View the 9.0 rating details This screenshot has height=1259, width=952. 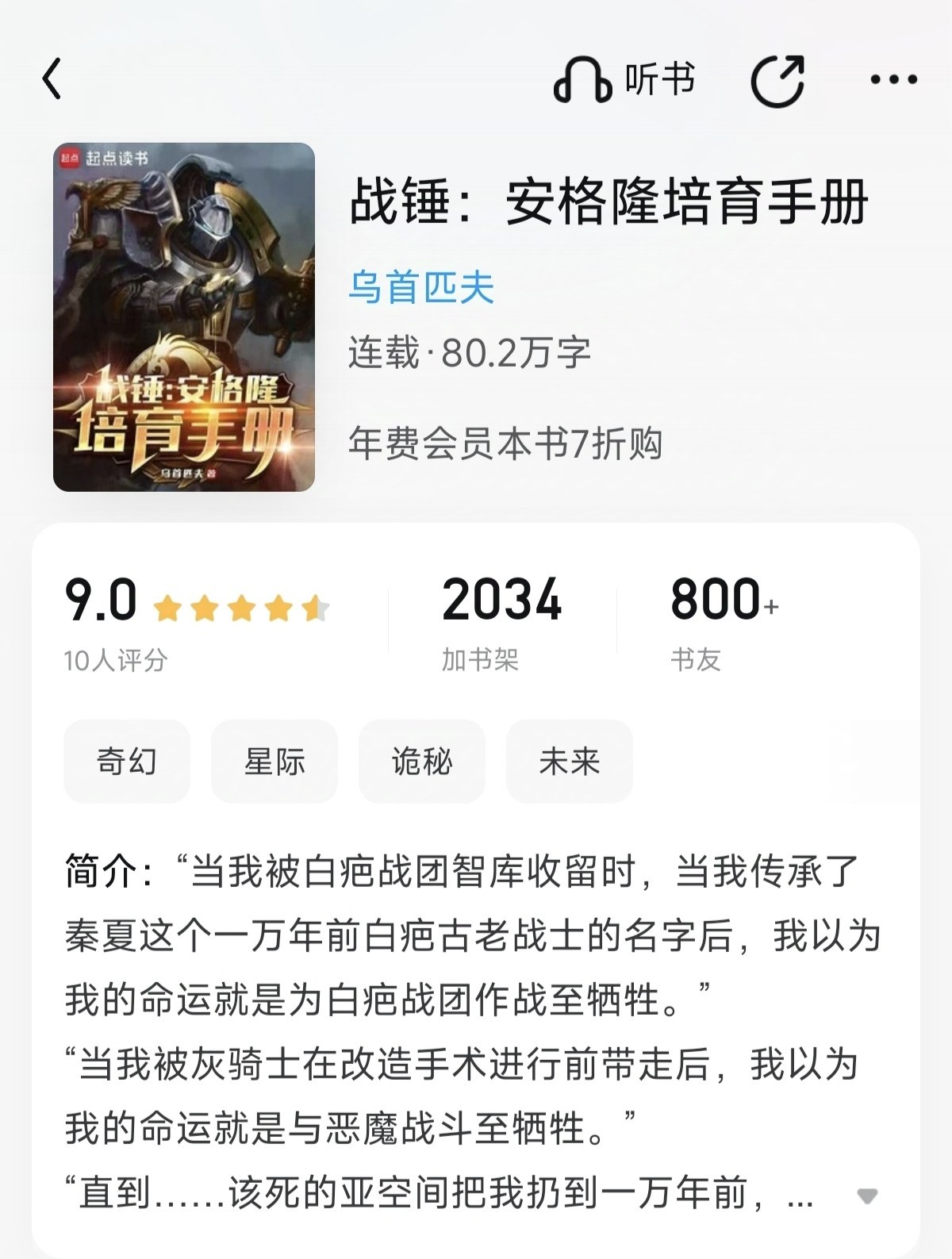tap(197, 623)
